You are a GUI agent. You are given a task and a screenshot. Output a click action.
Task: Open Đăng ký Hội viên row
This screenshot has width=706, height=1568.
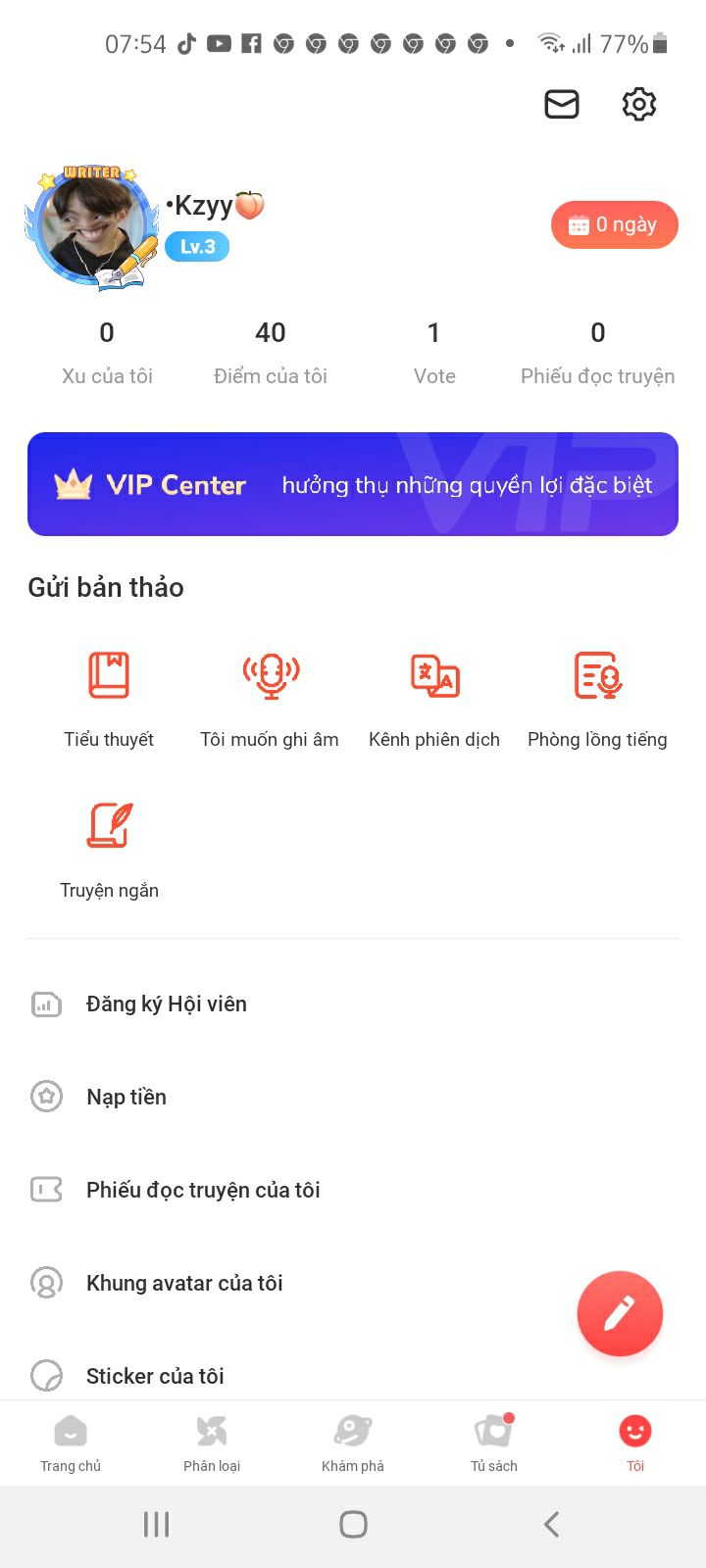coord(167,1004)
